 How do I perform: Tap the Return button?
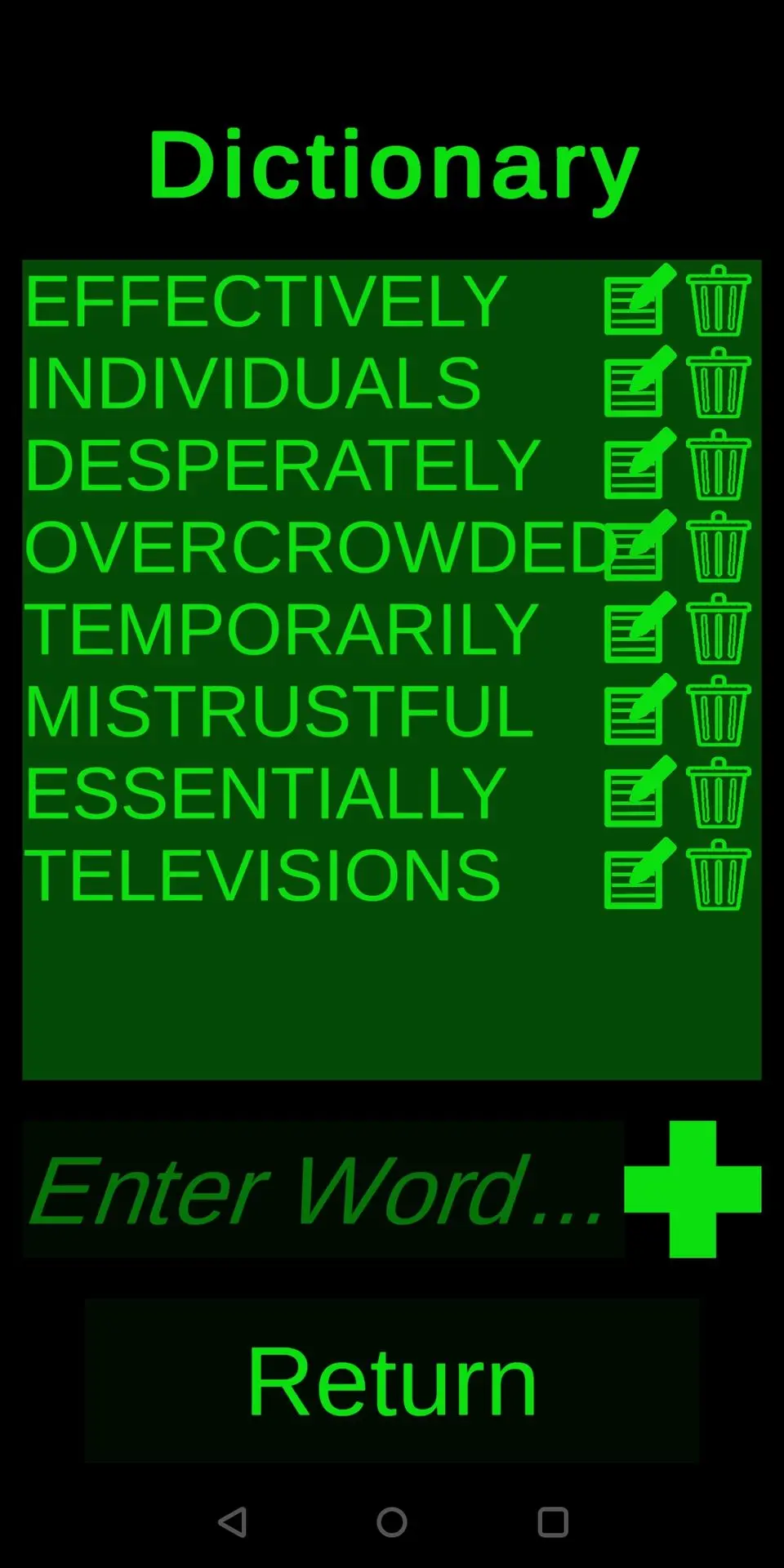[392, 1381]
